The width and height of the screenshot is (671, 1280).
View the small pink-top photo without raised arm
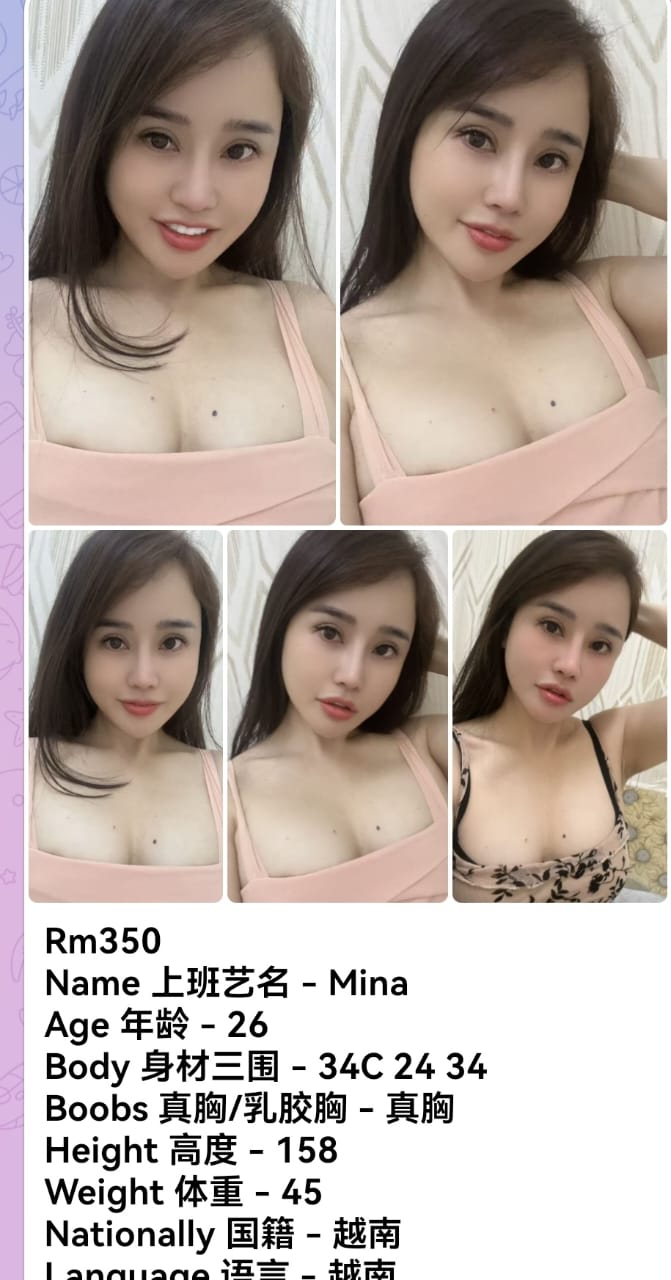tap(126, 716)
